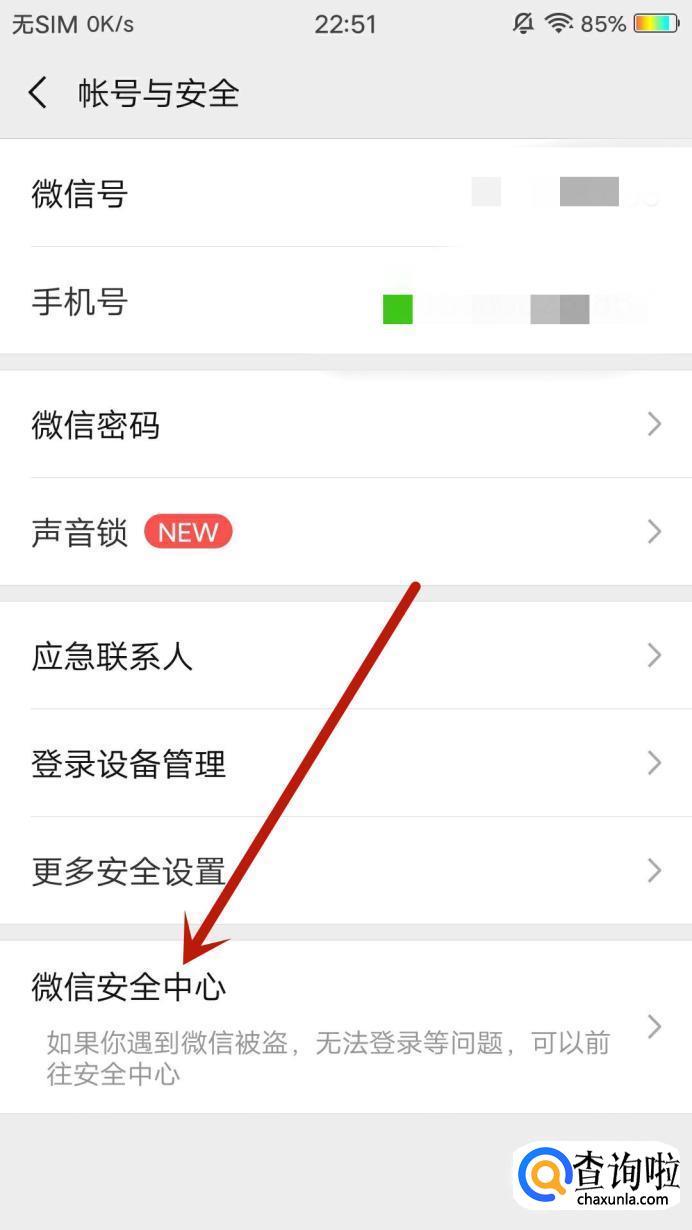The width and height of the screenshot is (692, 1230).
Task: Open the 微信号 row
Action: click(345, 193)
